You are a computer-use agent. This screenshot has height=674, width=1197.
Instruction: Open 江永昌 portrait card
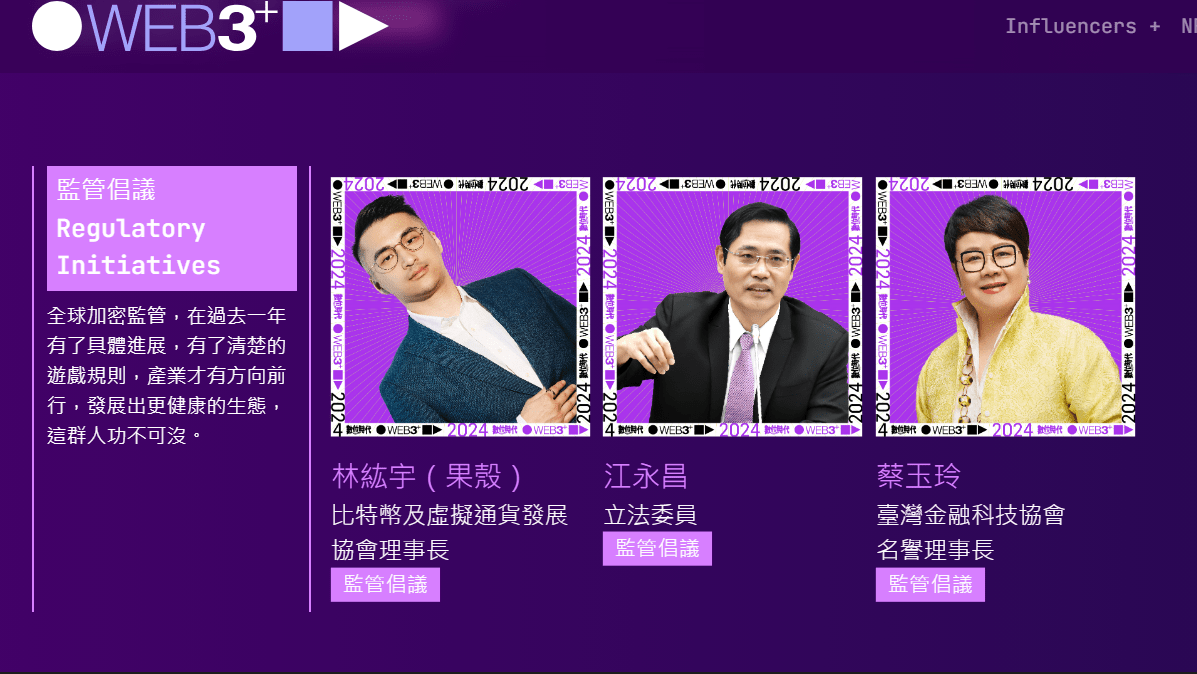click(732, 307)
